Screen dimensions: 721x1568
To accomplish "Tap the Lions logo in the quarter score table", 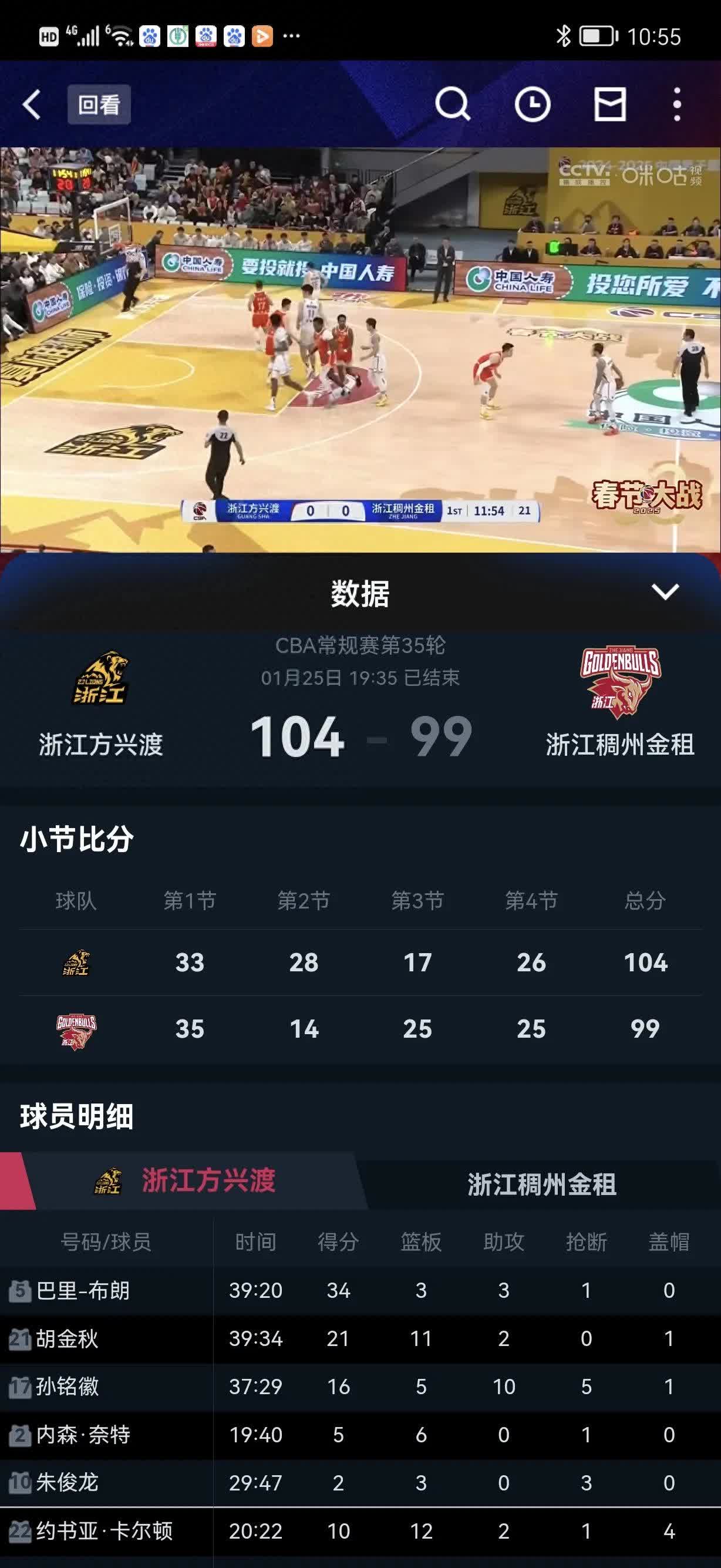I will pyautogui.click(x=78, y=962).
